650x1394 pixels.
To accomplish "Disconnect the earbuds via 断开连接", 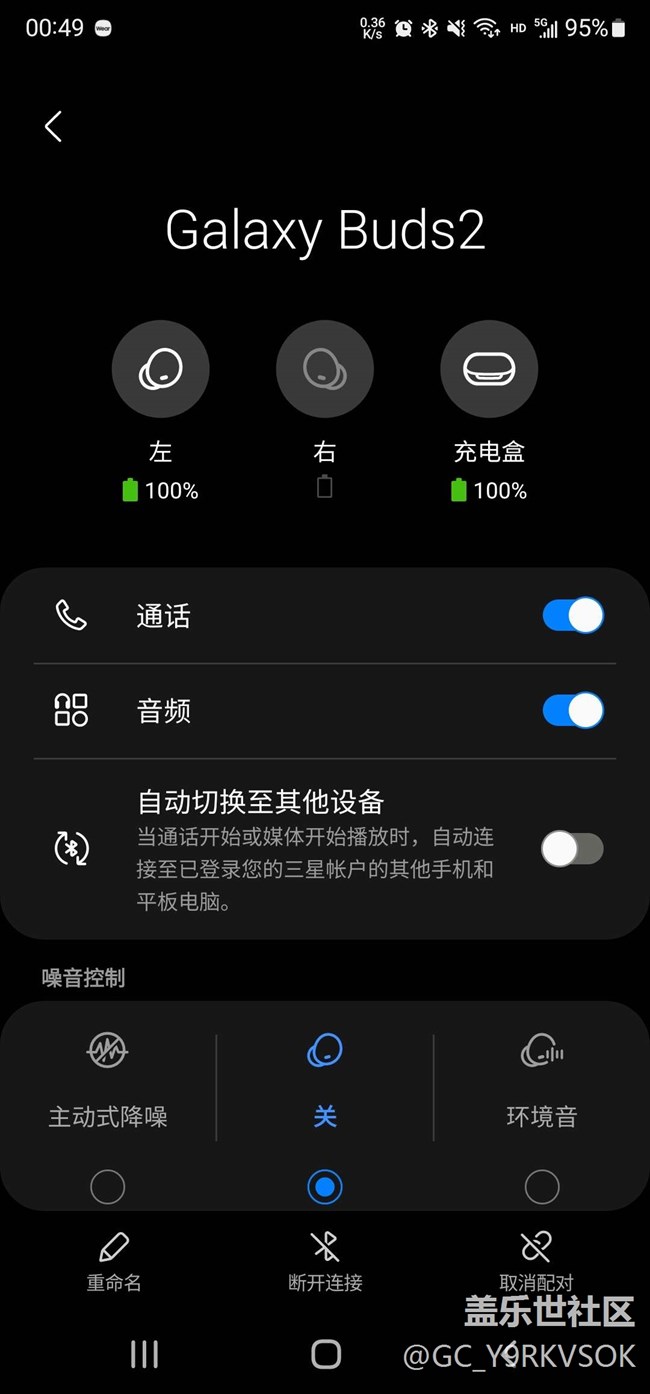I will click(325, 1260).
